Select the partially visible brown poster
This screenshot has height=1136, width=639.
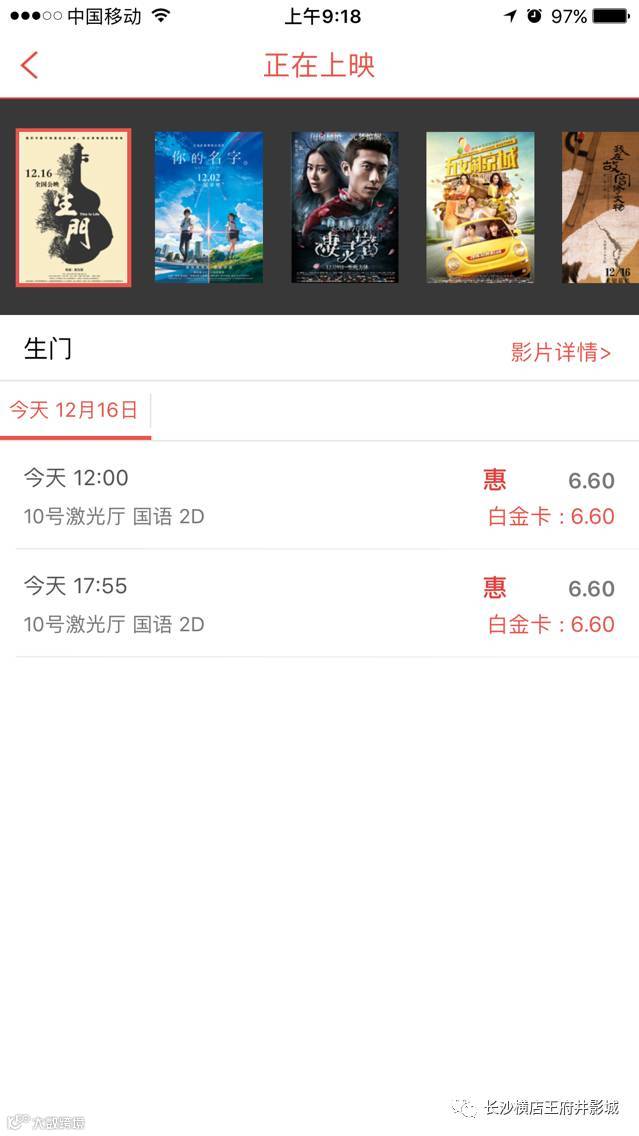[600, 207]
